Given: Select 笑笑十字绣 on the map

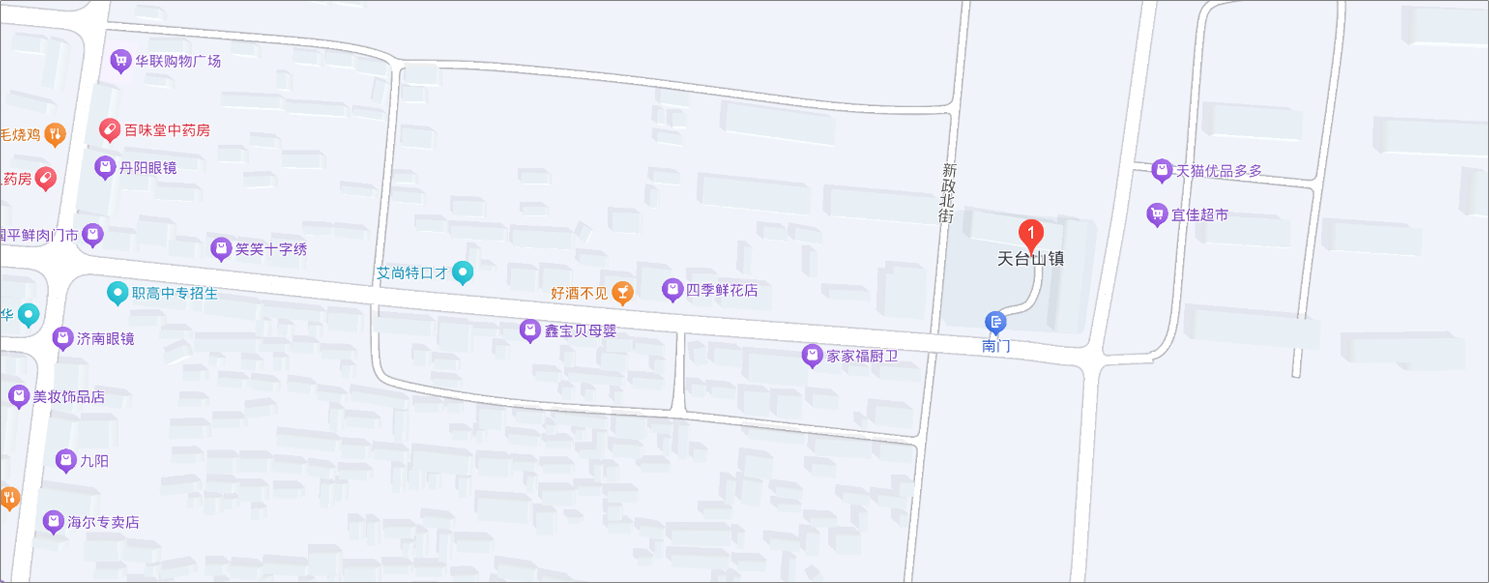Looking at the screenshot, I should pyautogui.click(x=221, y=249).
